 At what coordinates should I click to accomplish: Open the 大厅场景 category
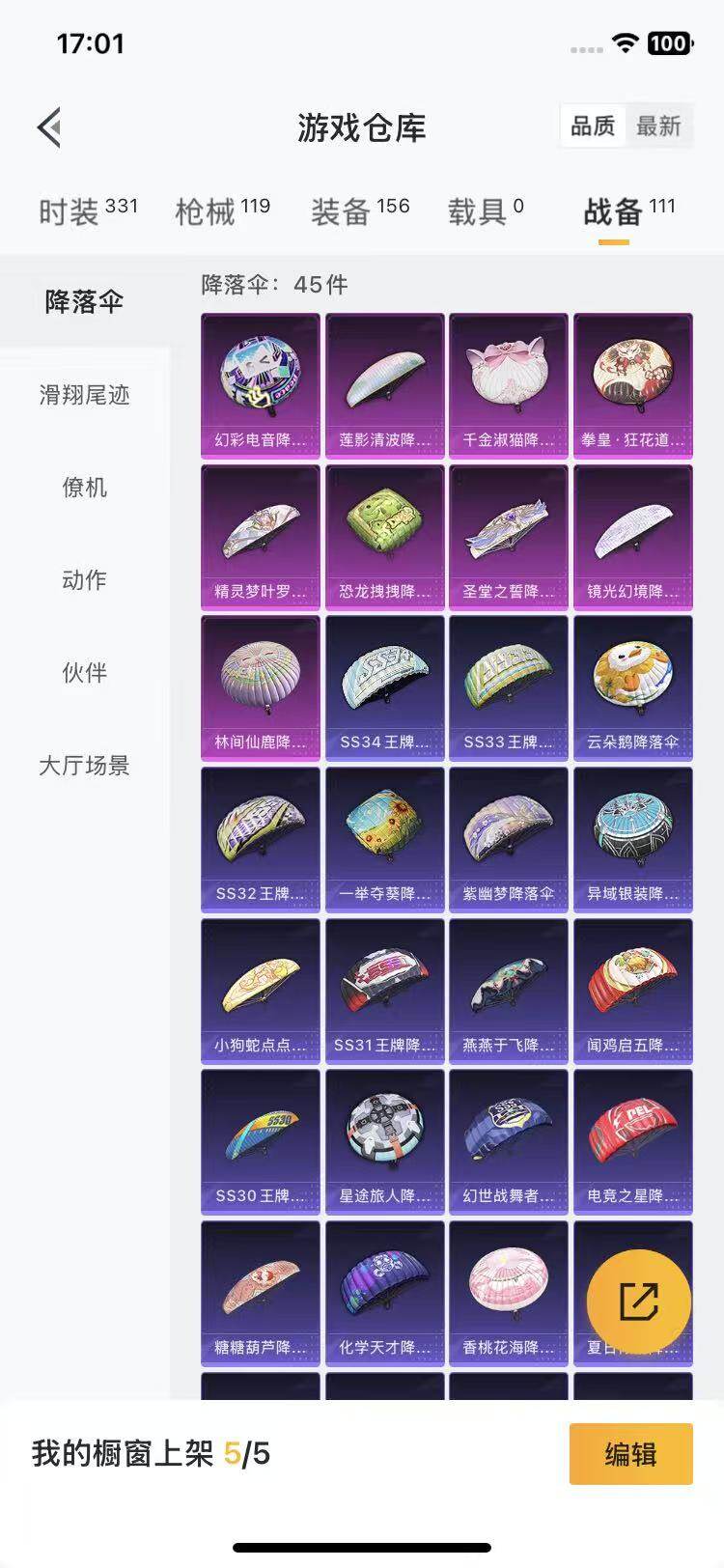pyautogui.click(x=84, y=766)
